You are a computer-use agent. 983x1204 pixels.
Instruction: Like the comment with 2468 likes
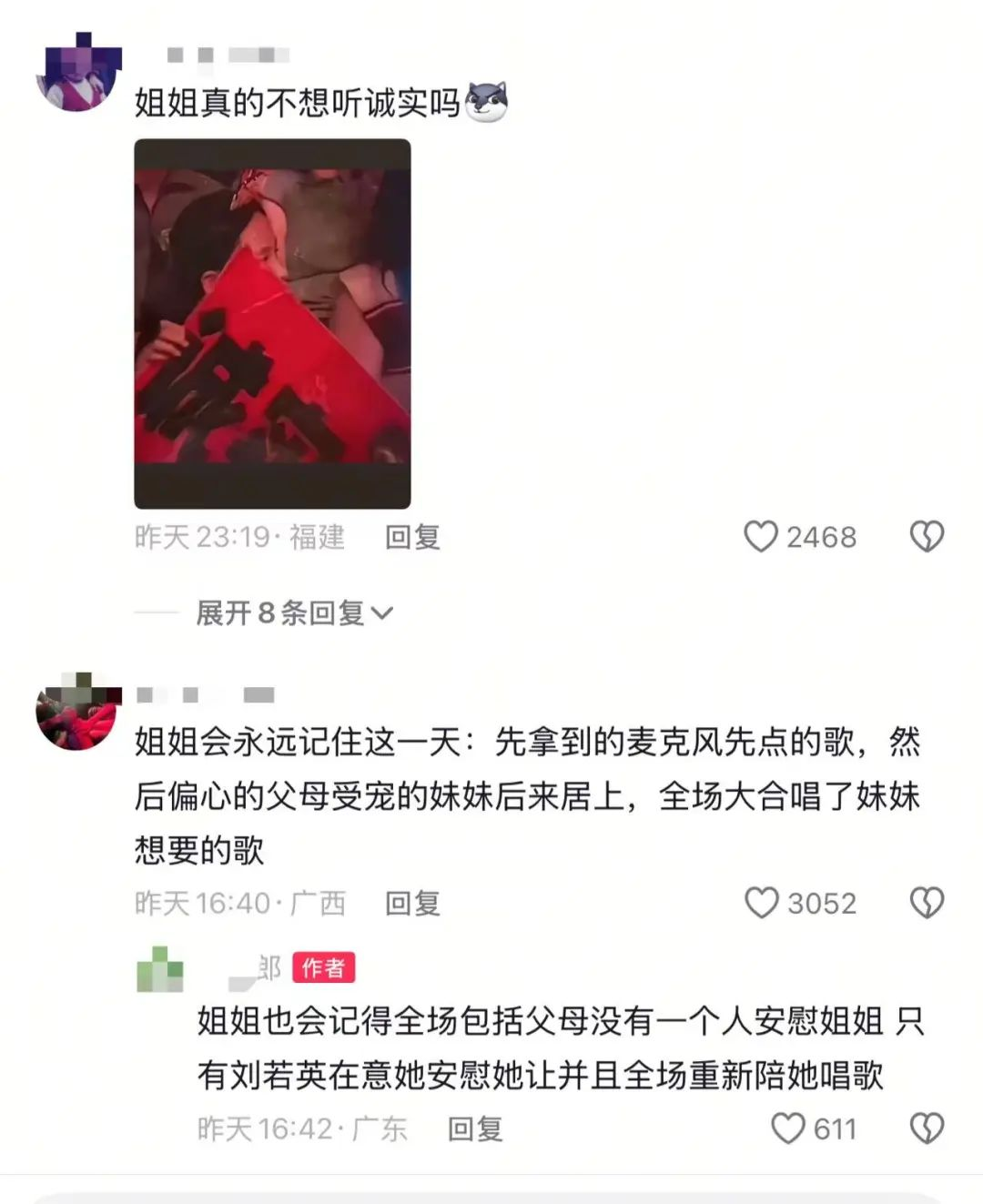(x=761, y=537)
